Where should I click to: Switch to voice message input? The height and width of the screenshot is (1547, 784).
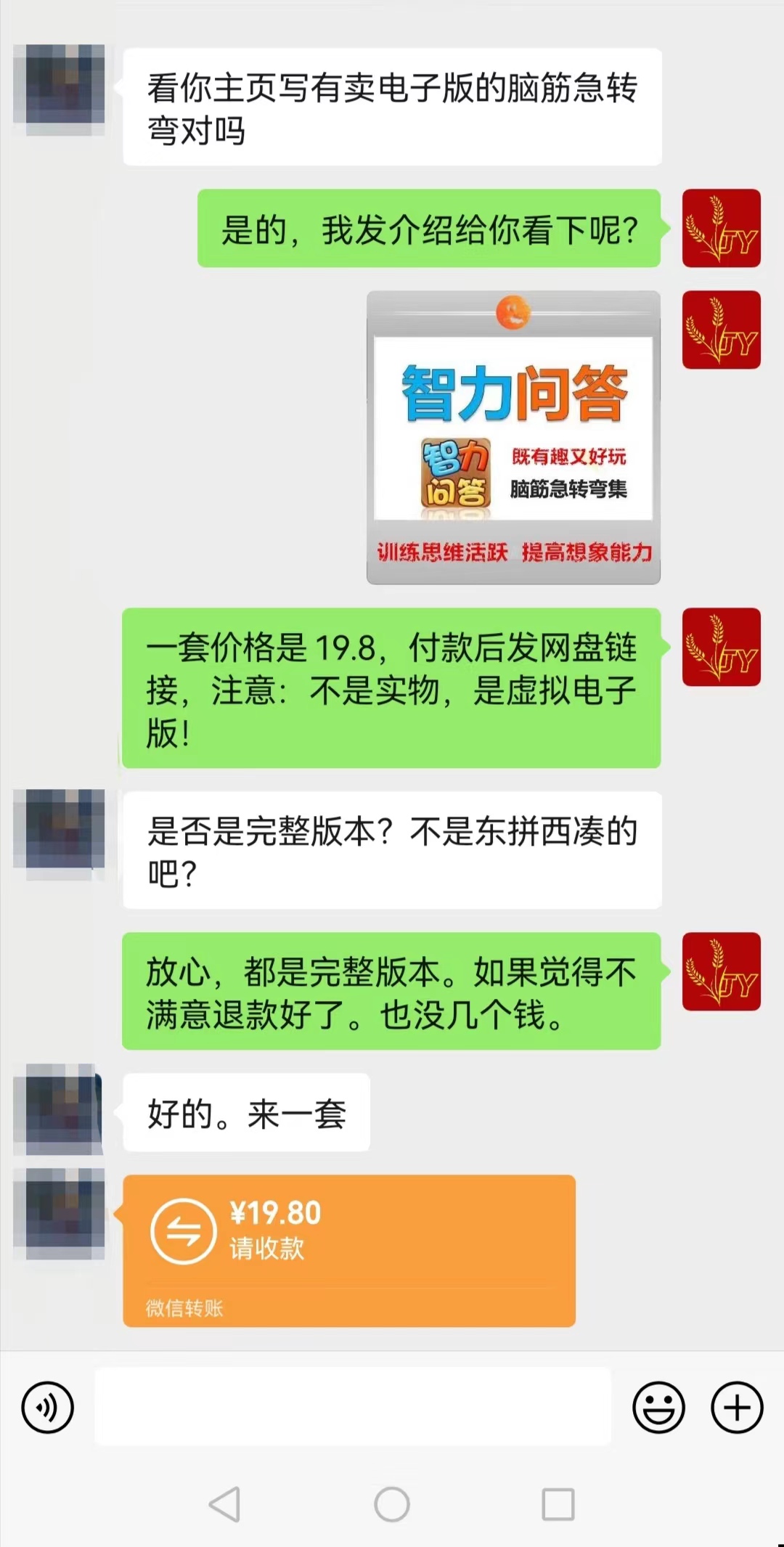click(x=48, y=1408)
